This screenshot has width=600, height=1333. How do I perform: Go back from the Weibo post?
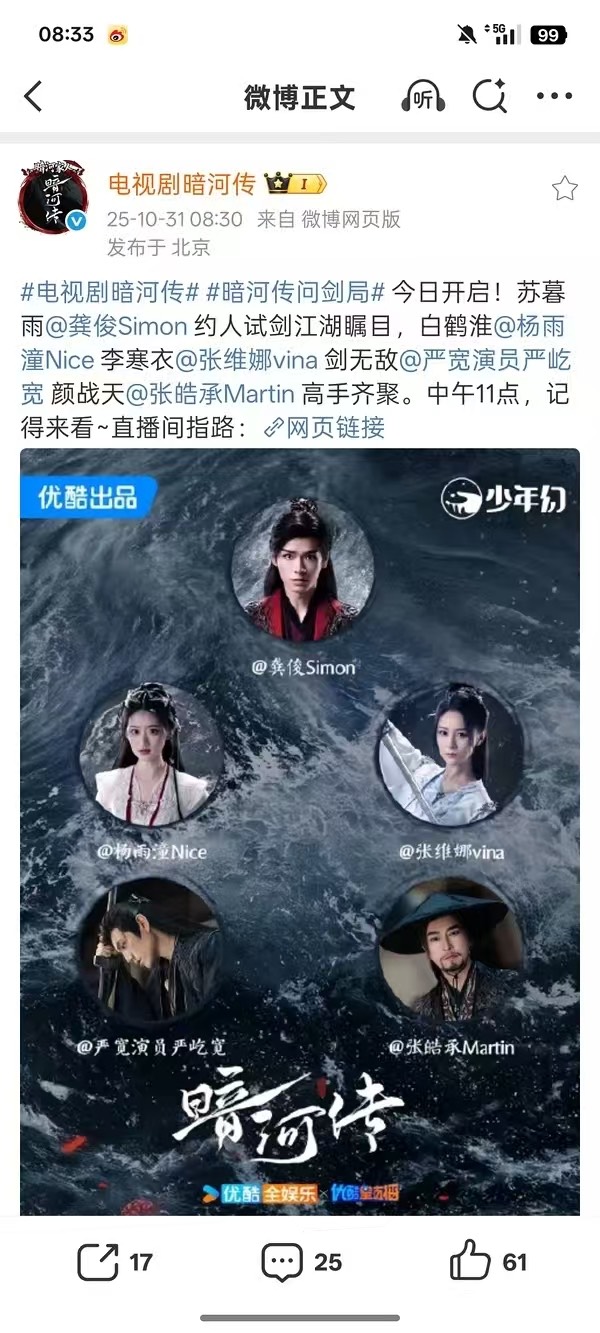tap(33, 97)
